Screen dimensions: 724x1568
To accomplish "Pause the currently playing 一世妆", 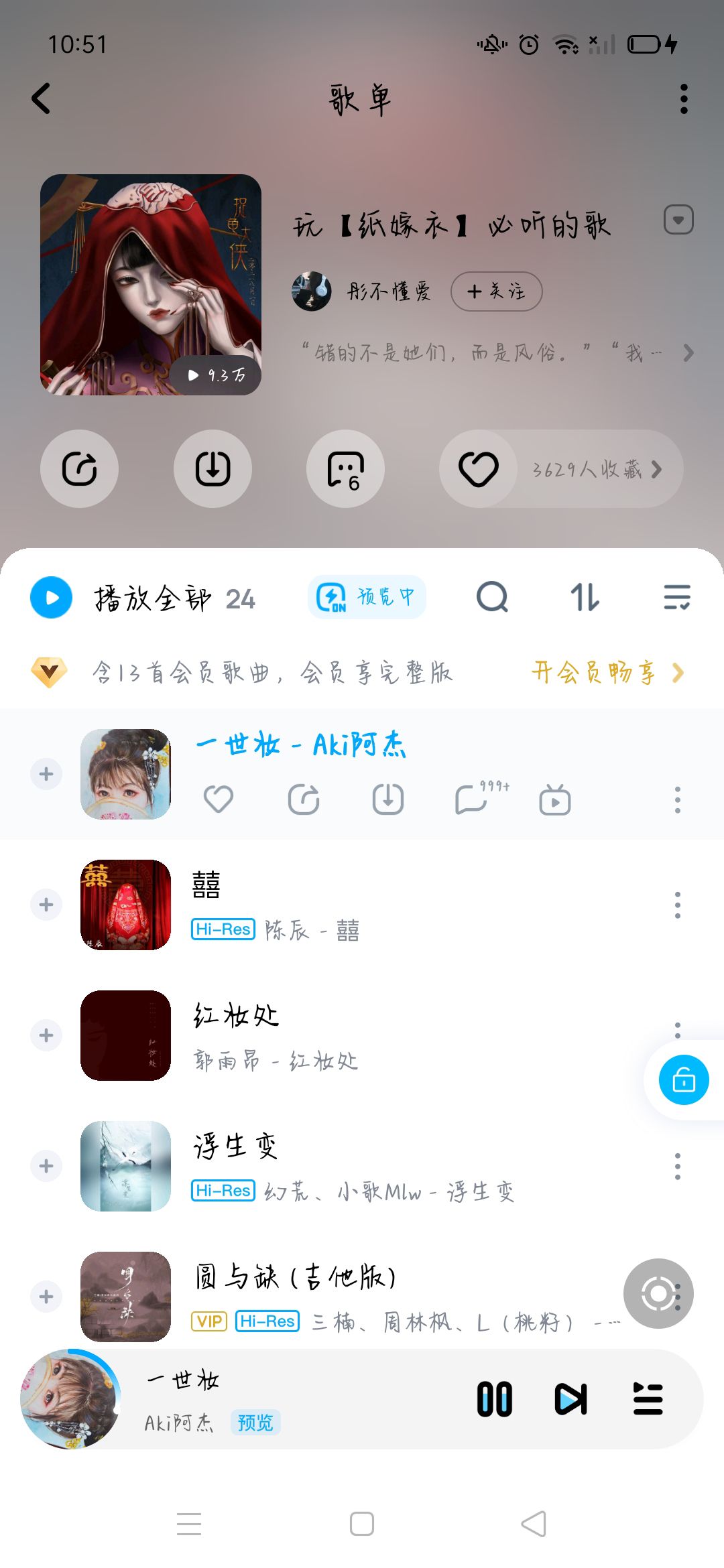I will coord(495,1399).
